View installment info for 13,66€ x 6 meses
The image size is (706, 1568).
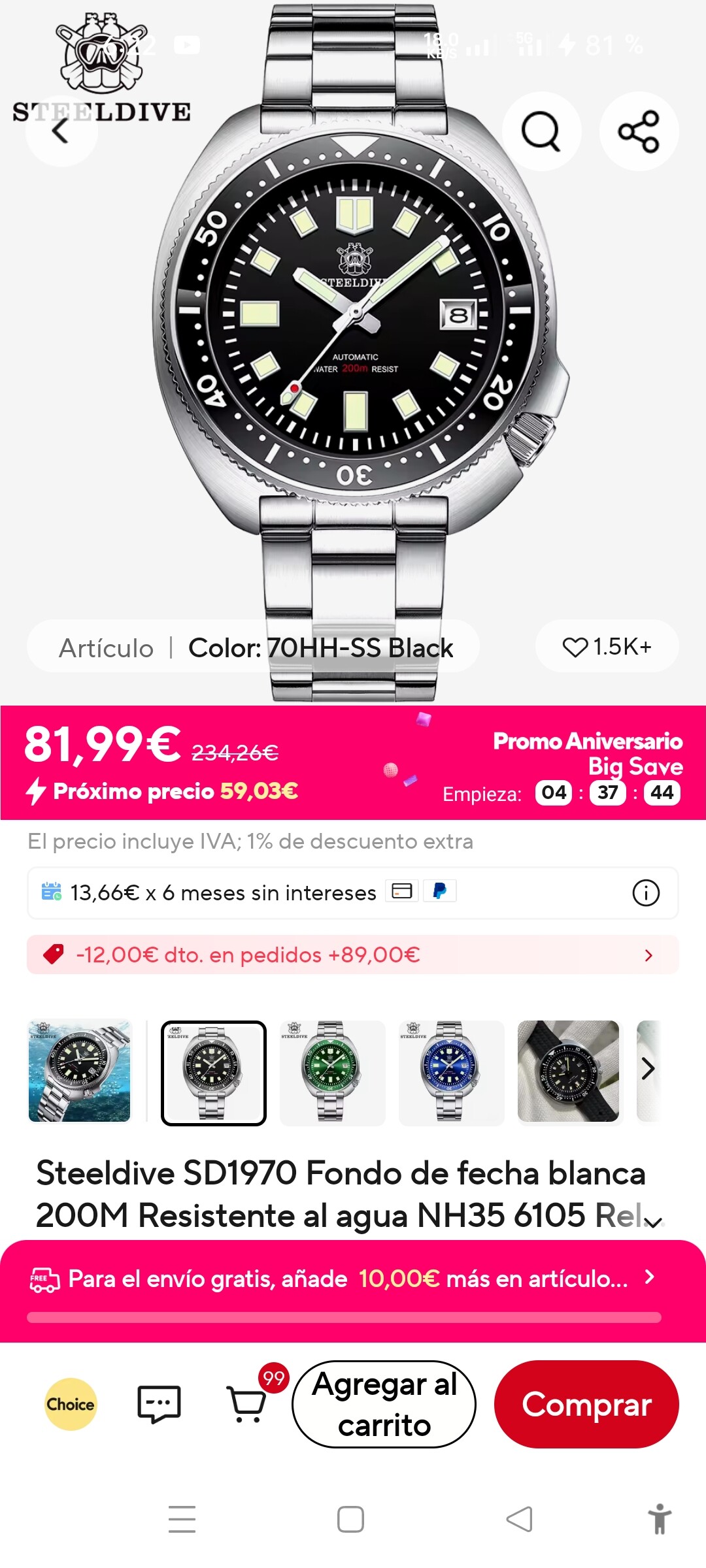pos(646,892)
